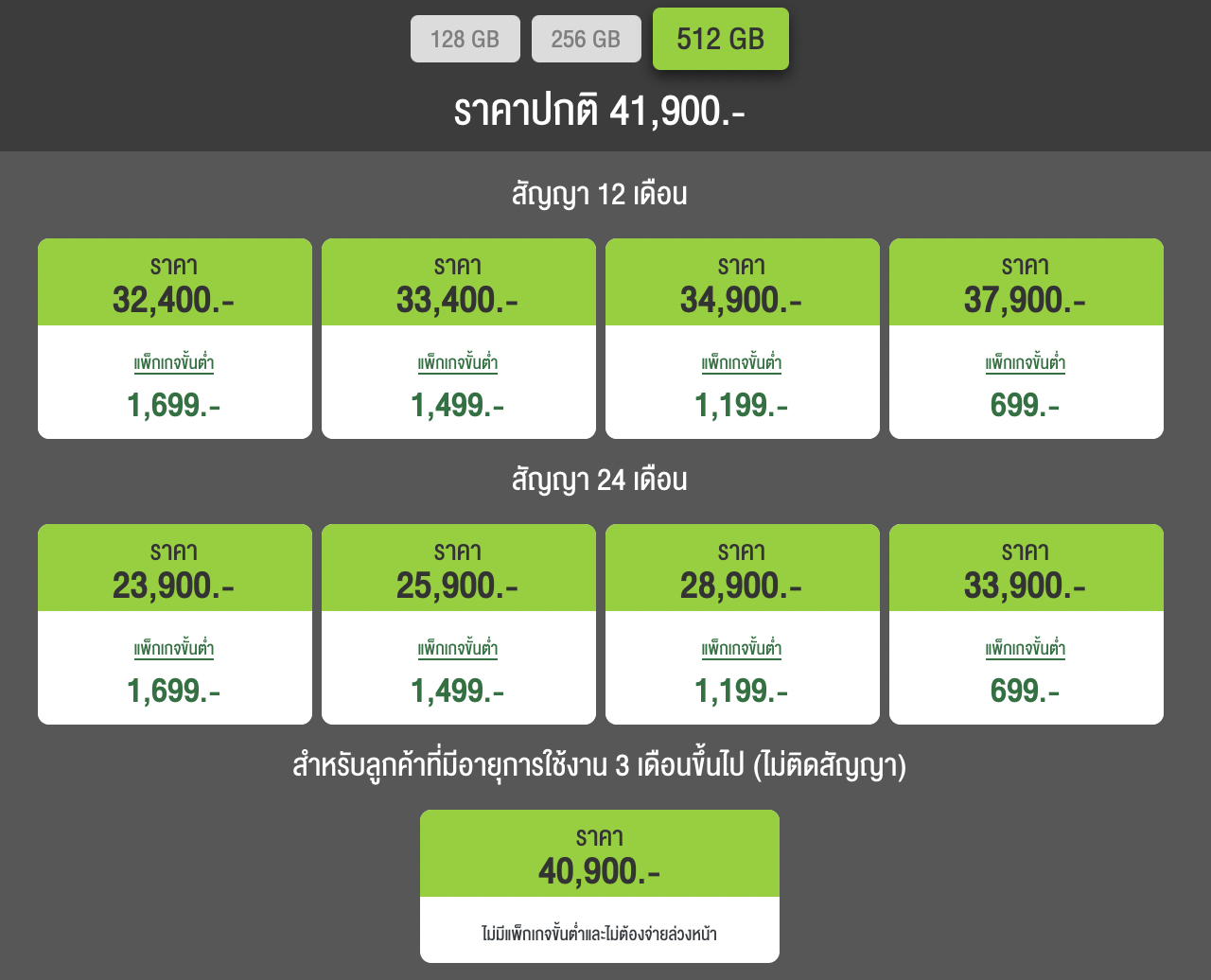View the minimum package link under price 37,900
This screenshot has height=980, width=1211.
[1026, 363]
